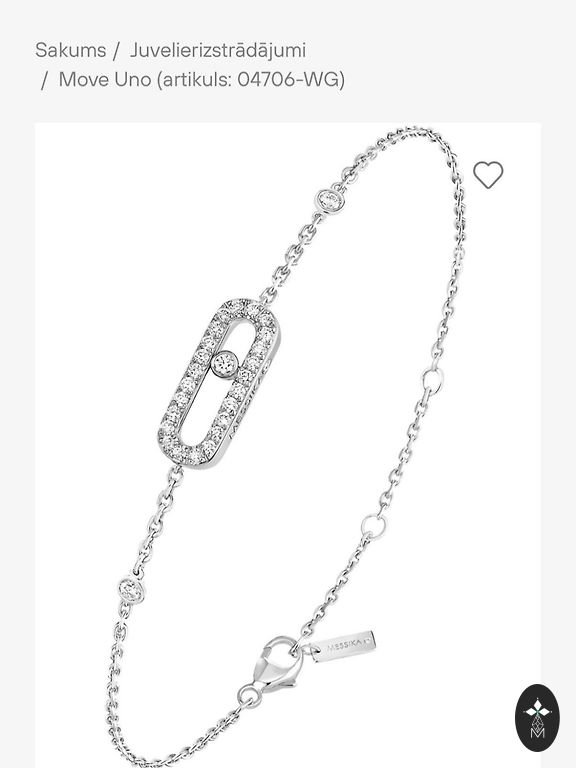Open the Juvelierizstrādājumi breadcrumb link
Image resolution: width=576 pixels, height=768 pixels.
(218, 50)
